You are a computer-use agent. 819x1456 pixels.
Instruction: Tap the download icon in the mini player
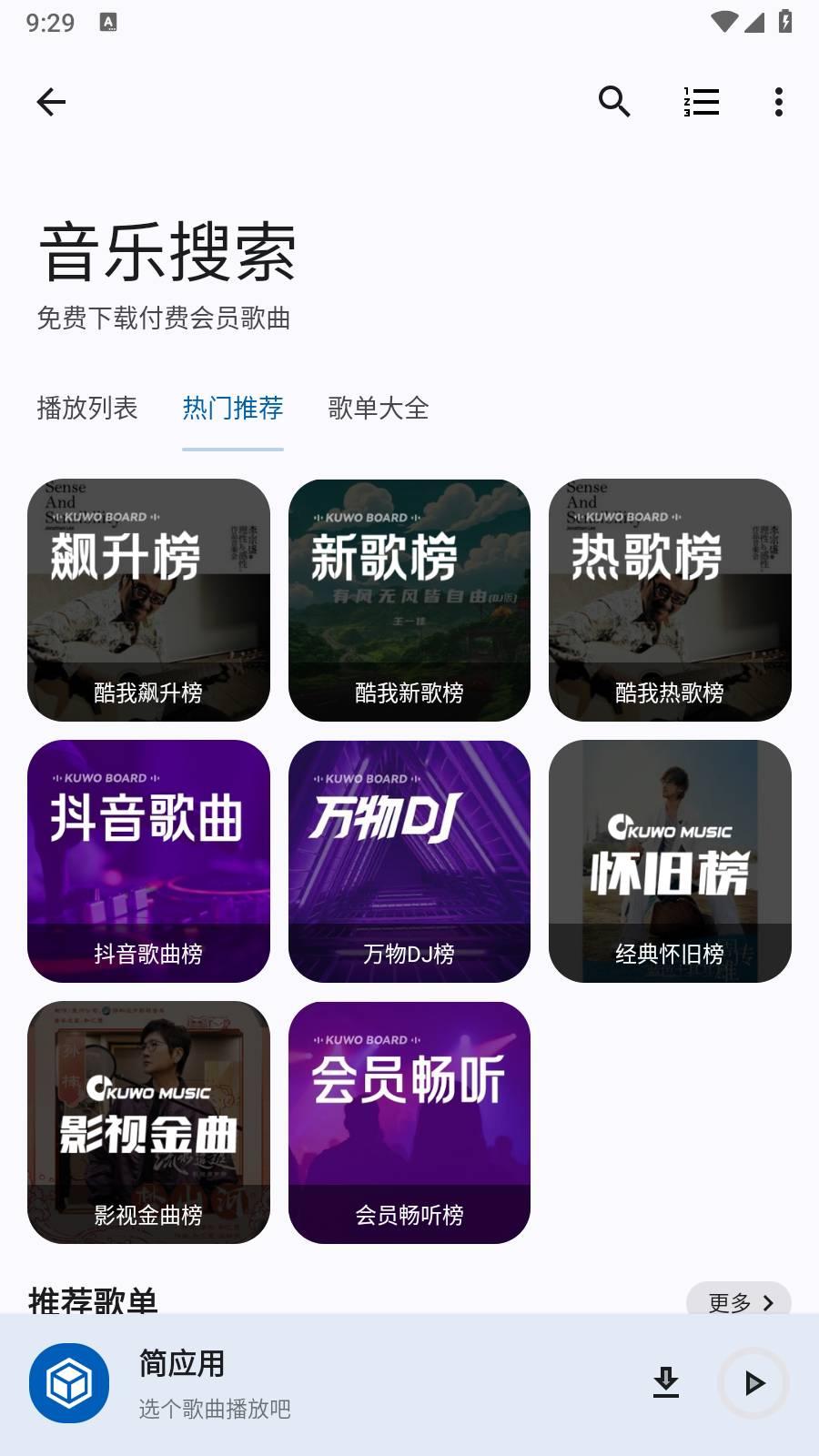coord(666,1383)
